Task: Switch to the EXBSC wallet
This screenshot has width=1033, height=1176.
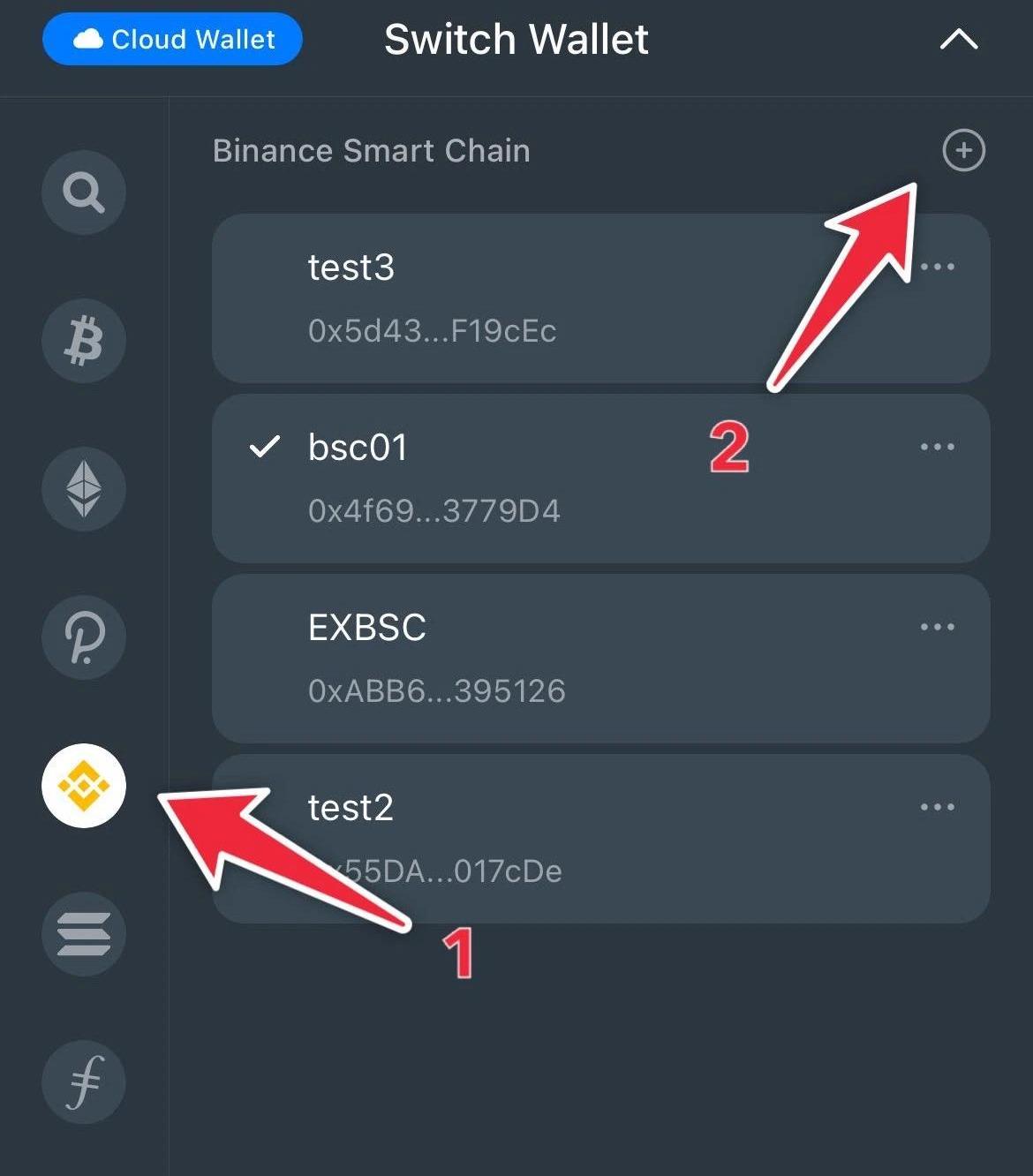Action: point(530,659)
